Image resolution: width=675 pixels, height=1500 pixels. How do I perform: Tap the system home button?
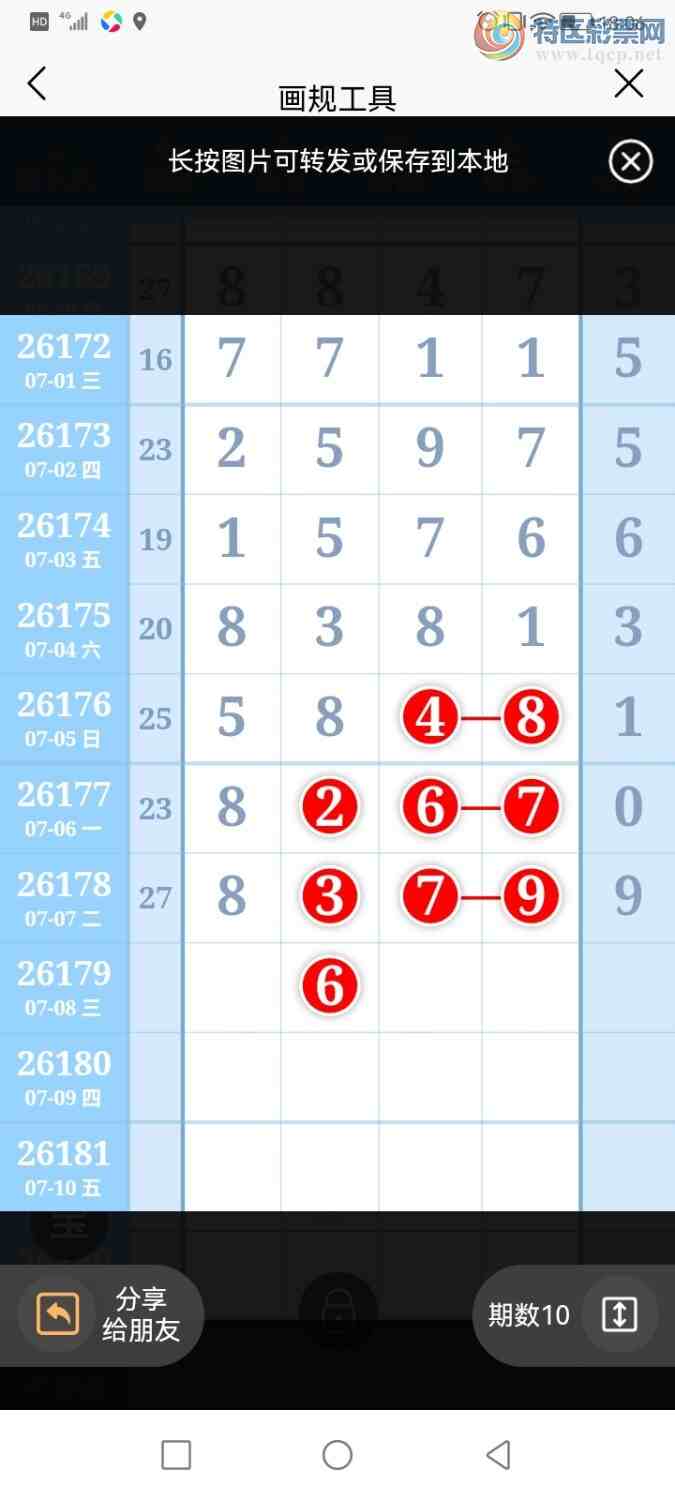[337, 1455]
